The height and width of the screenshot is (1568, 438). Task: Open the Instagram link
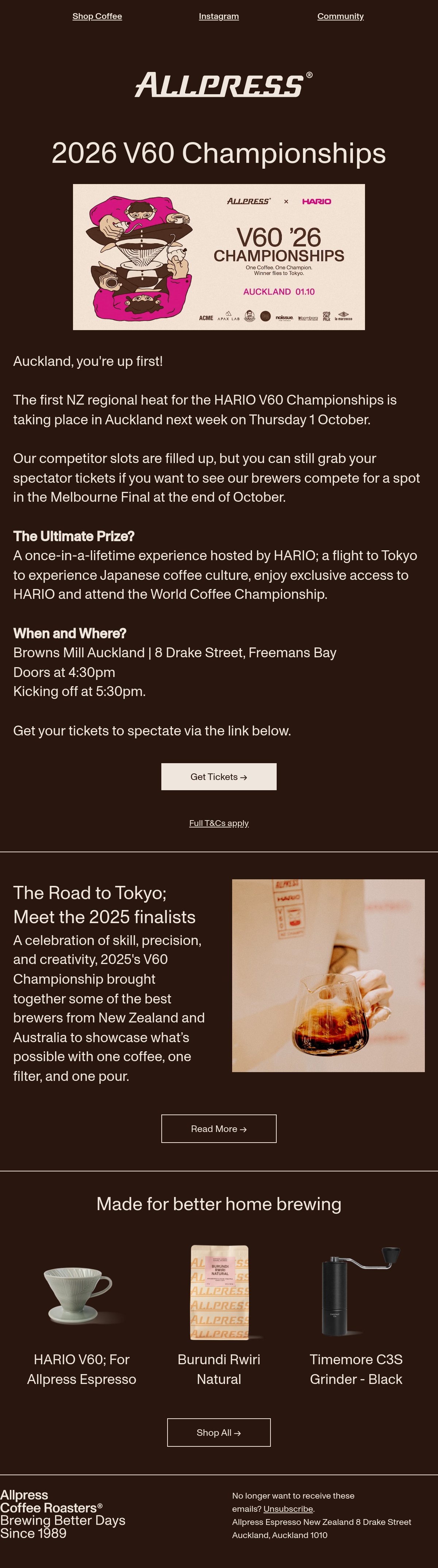pyautogui.click(x=219, y=16)
